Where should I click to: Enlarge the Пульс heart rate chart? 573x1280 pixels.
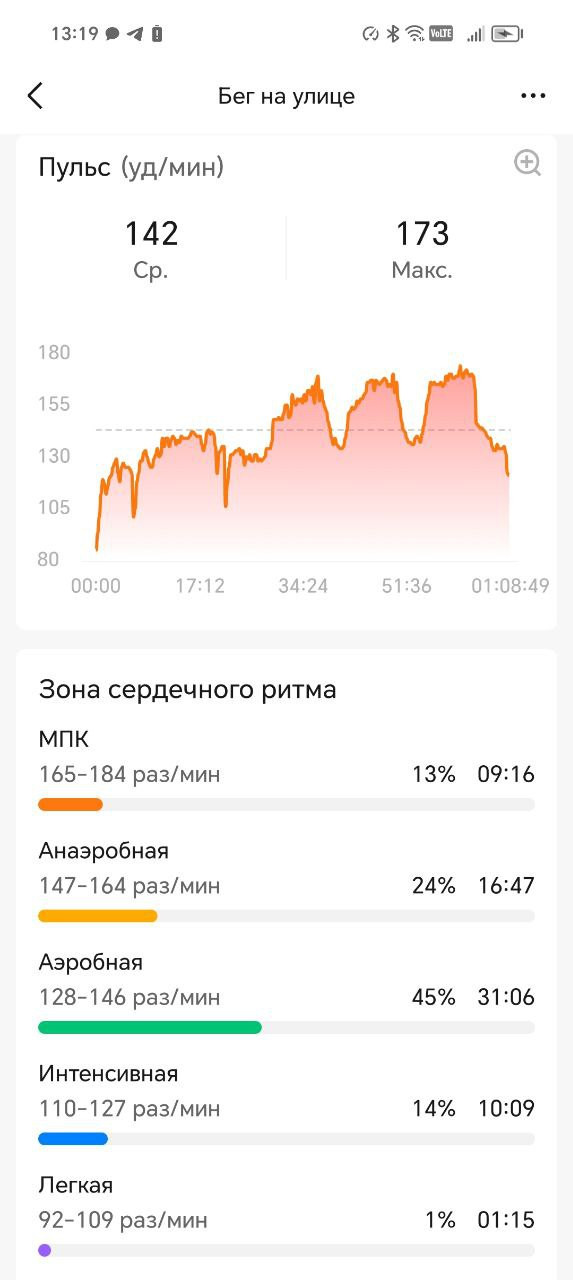tap(527, 163)
